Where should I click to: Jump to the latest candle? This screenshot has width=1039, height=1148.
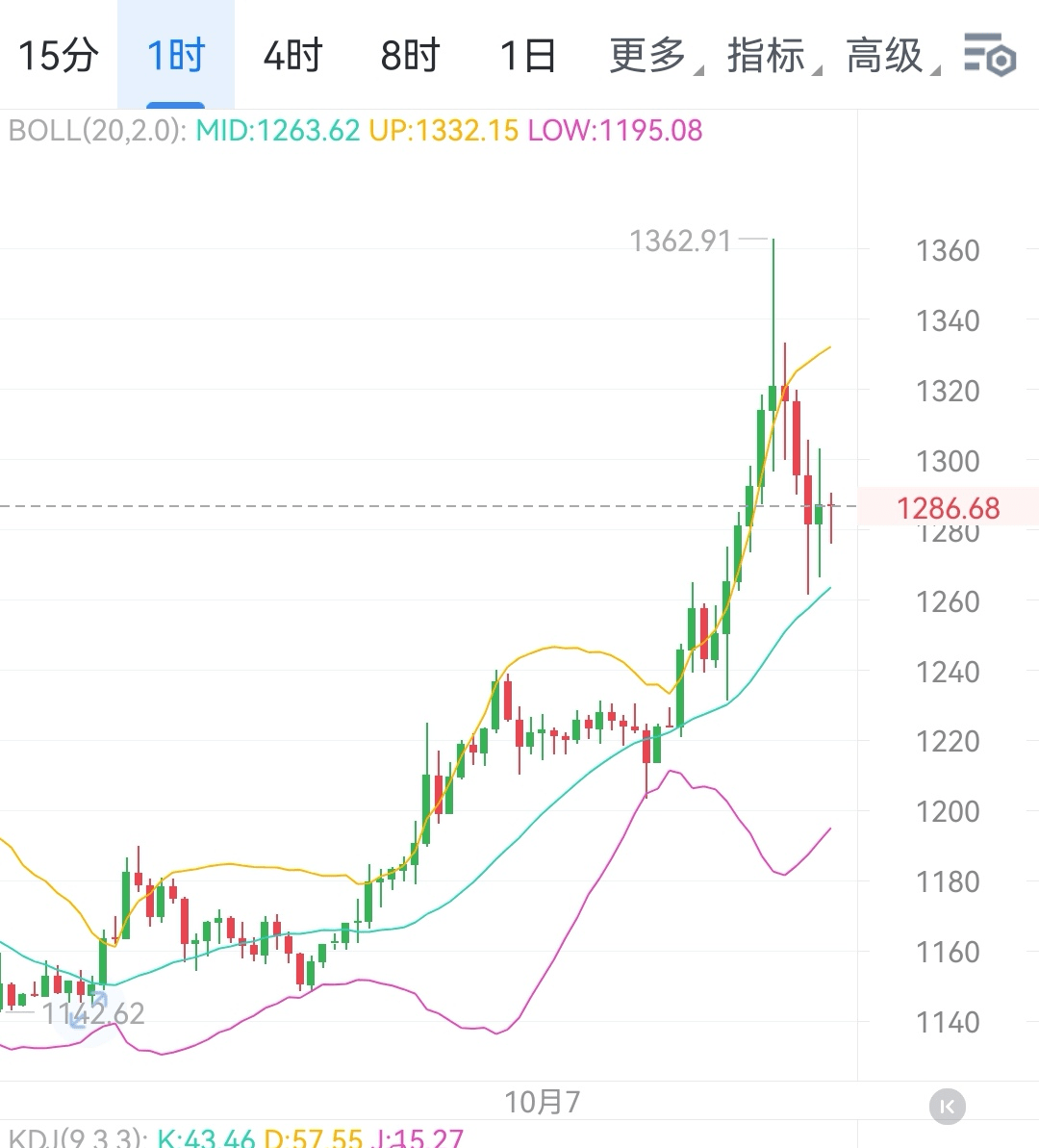[947, 1107]
